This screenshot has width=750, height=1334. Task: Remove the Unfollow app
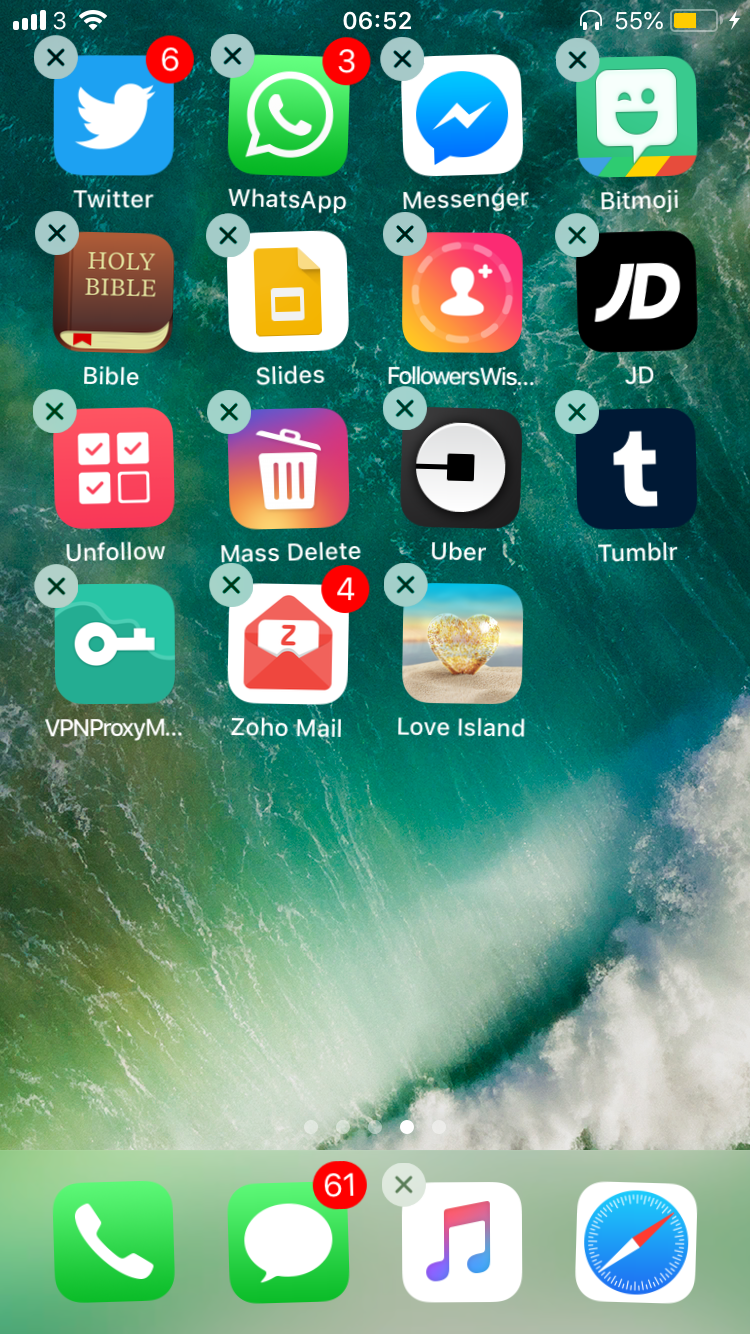point(56,411)
